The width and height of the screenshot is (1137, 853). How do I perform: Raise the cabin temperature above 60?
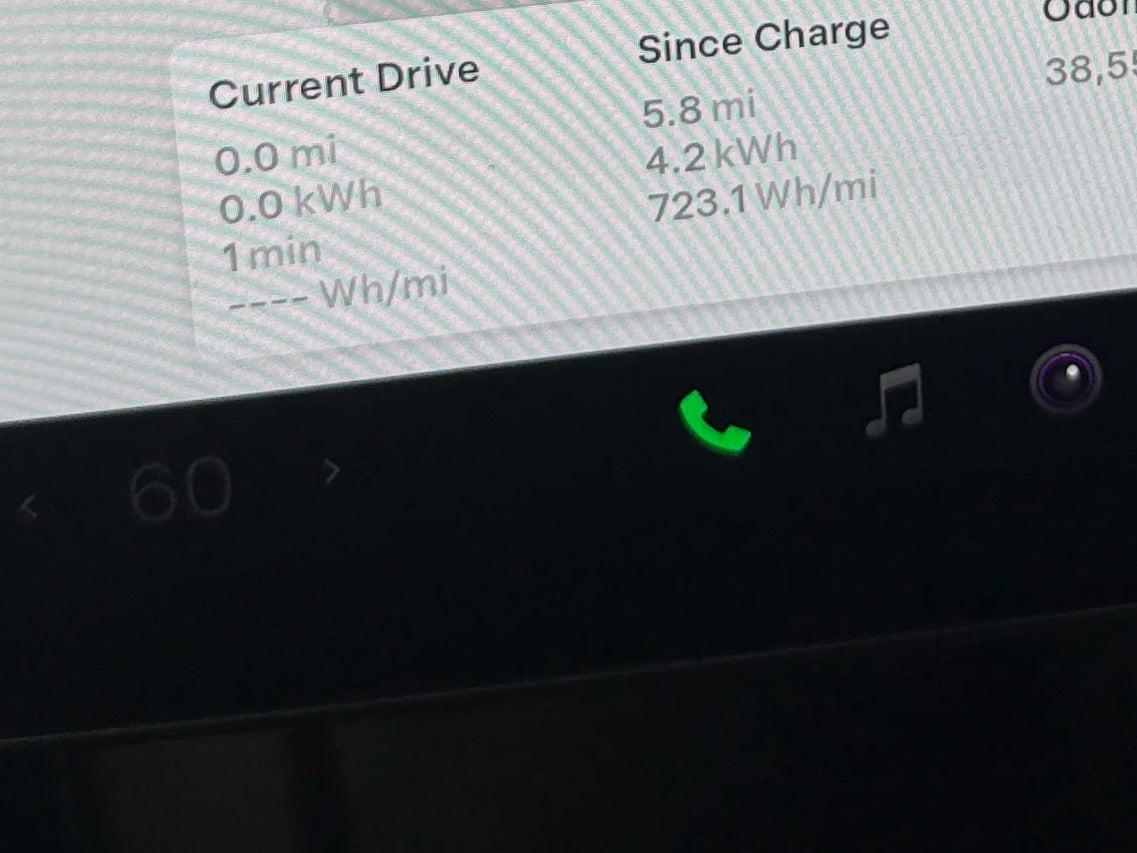(x=332, y=468)
